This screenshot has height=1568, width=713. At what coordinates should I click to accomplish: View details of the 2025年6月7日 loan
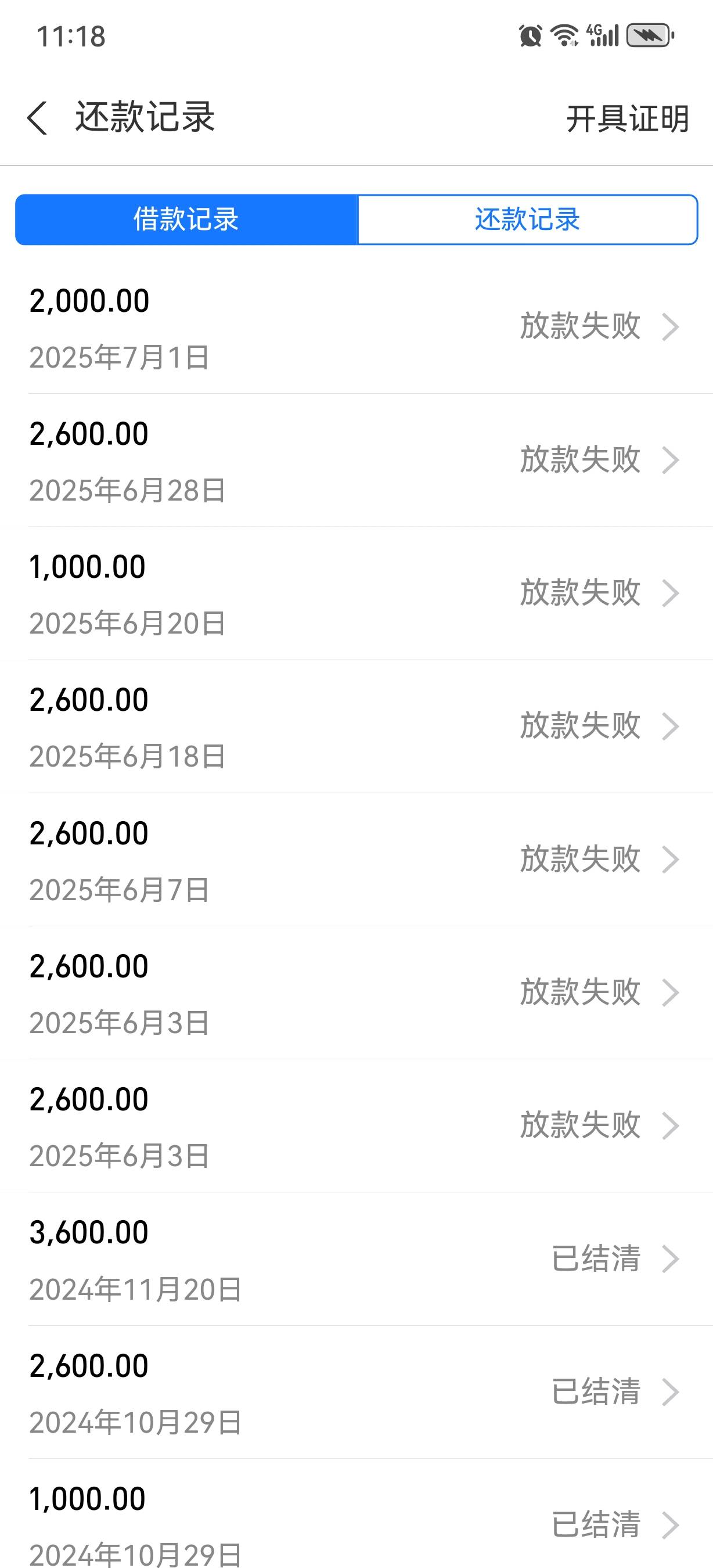coord(356,860)
